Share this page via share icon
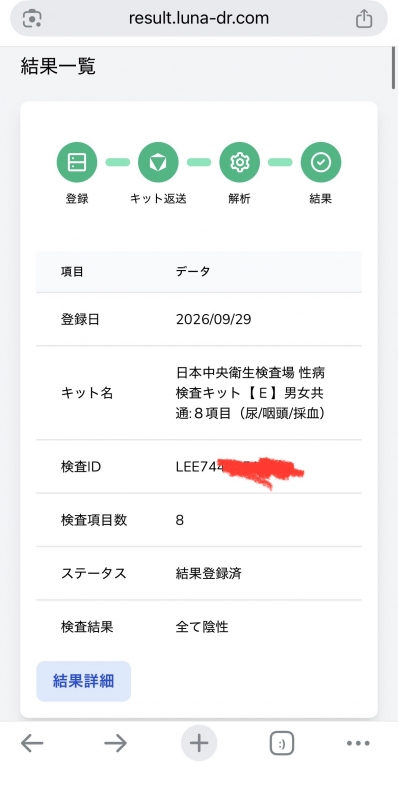Screen dimensions: 398x800 tap(364, 19)
